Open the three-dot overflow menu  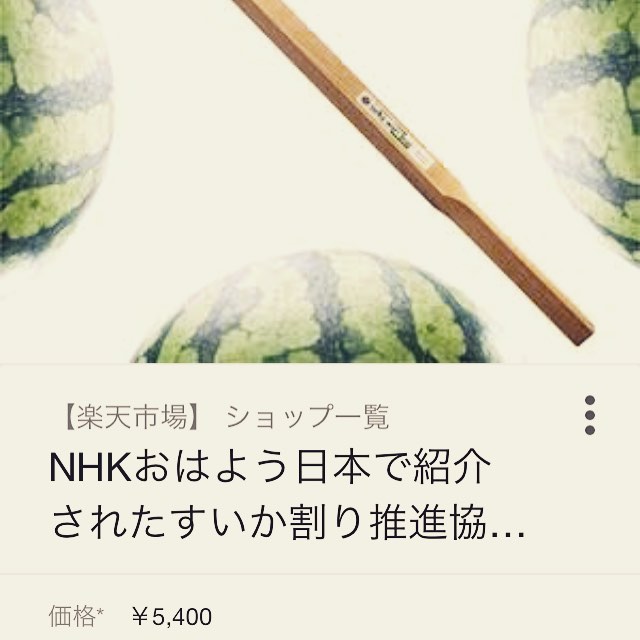(x=590, y=415)
